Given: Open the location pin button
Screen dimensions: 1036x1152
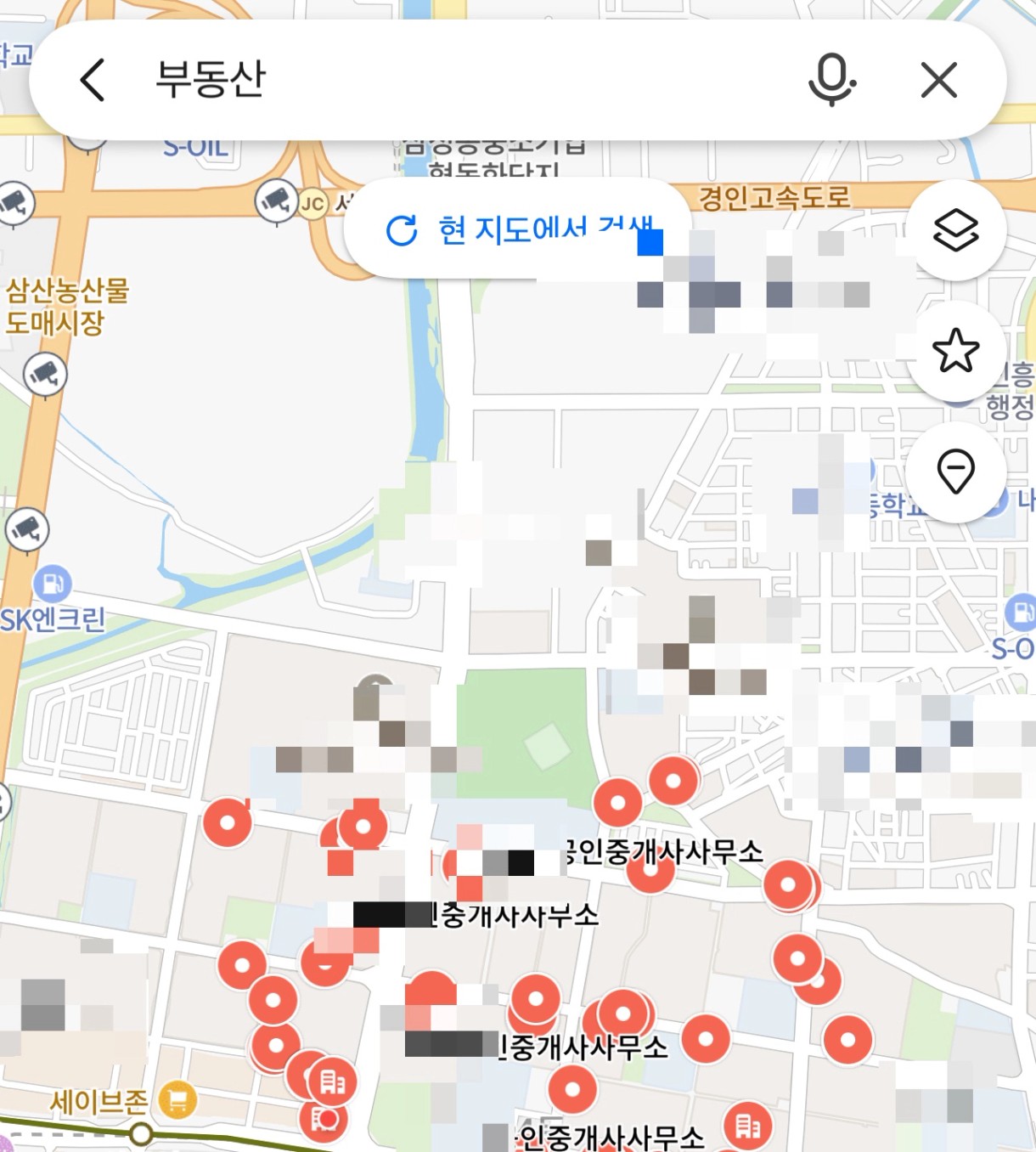Looking at the screenshot, I should point(955,471).
